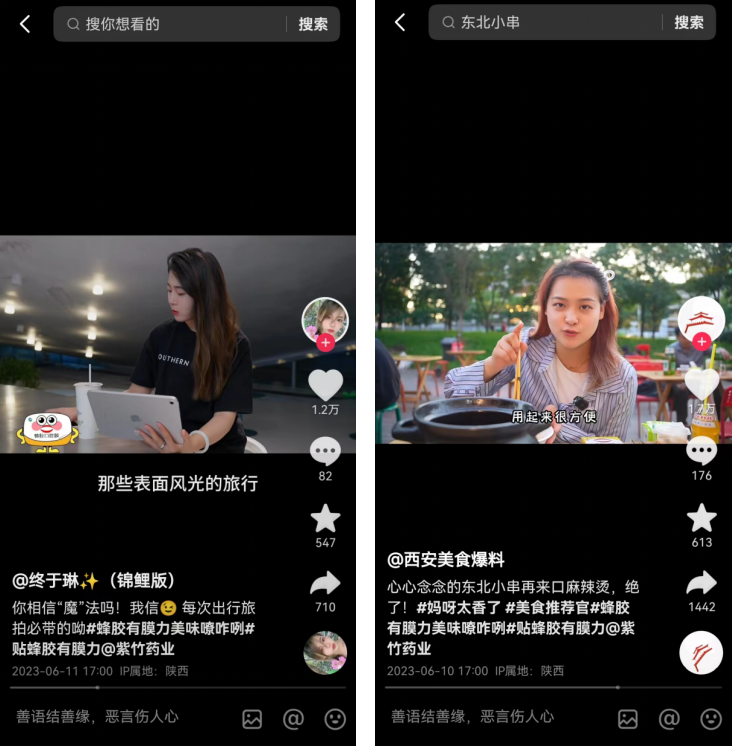Share the video with 1442 shares
733x746 pixels.
point(701,583)
